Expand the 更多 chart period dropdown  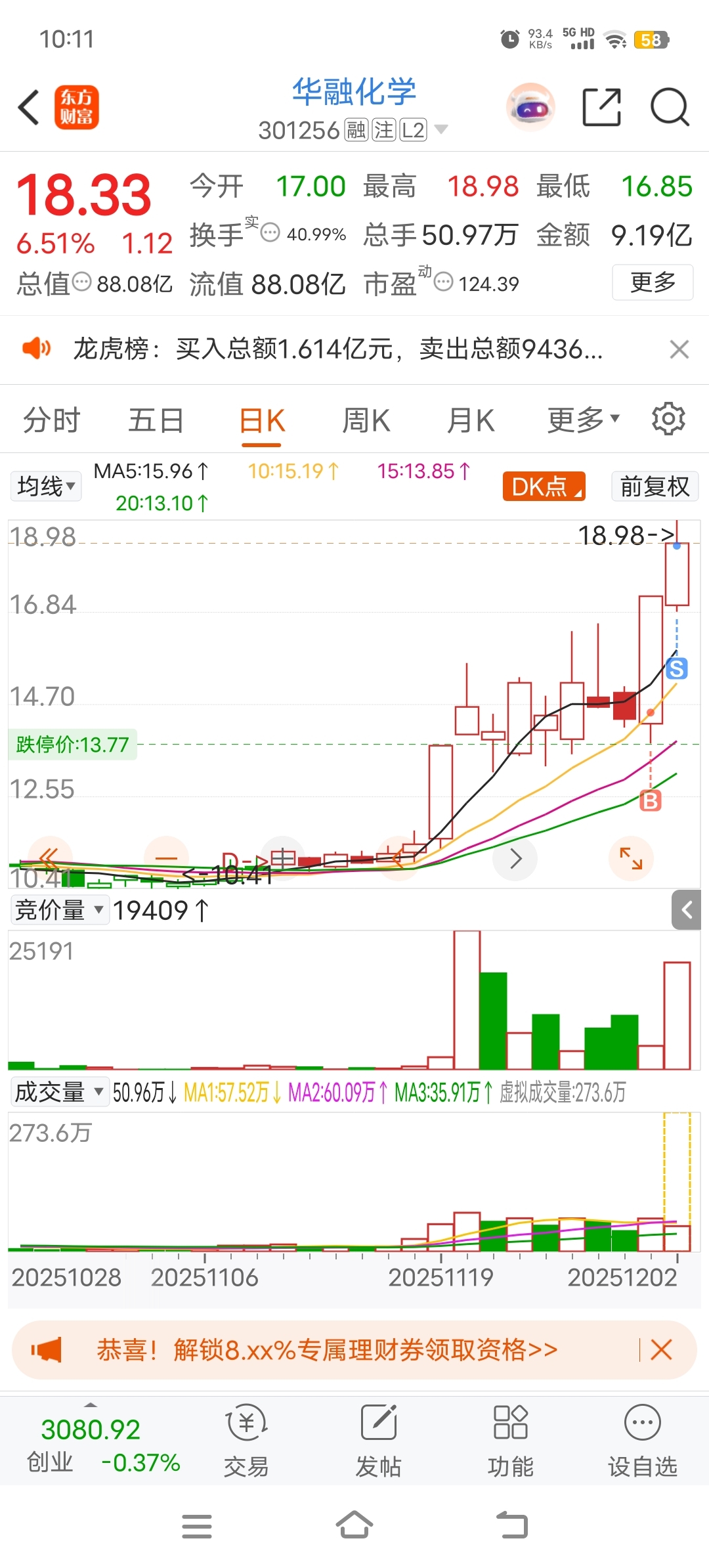click(583, 420)
